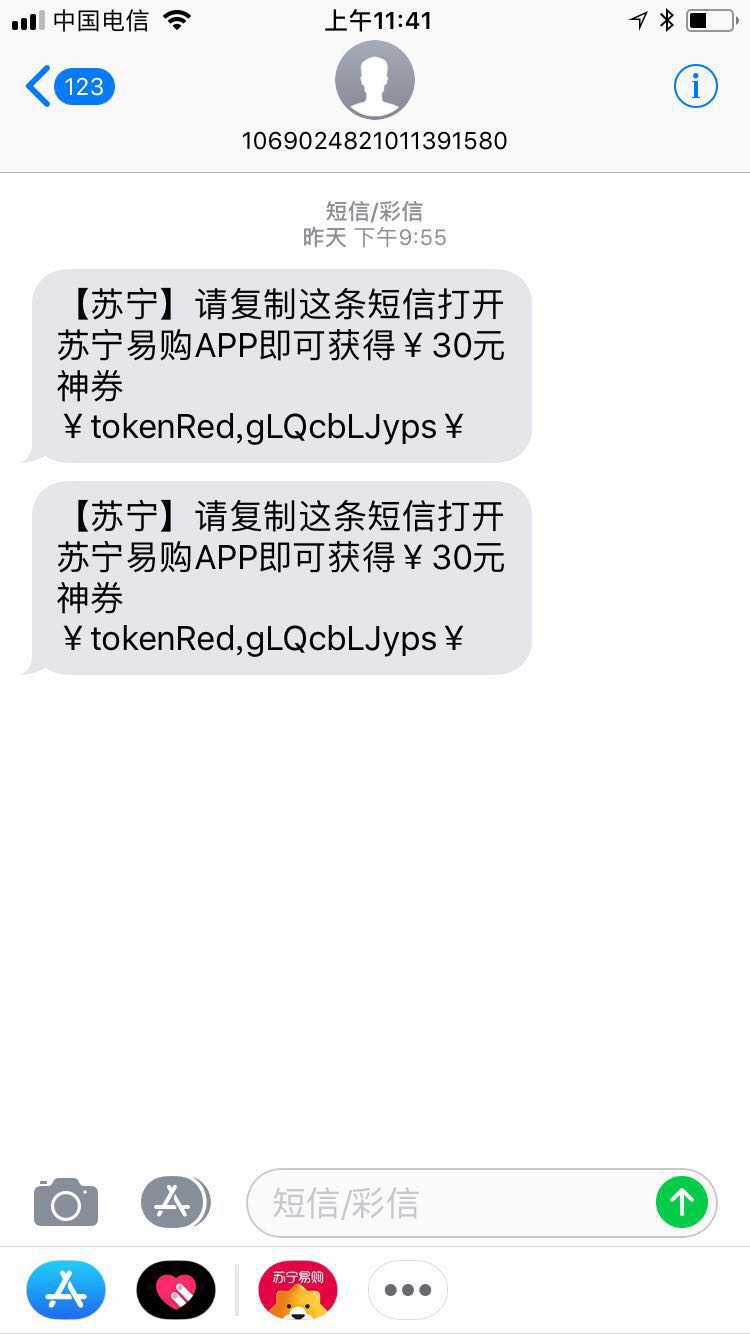Open the camera to attach a photo
This screenshot has height=1334, width=750.
point(66,1203)
